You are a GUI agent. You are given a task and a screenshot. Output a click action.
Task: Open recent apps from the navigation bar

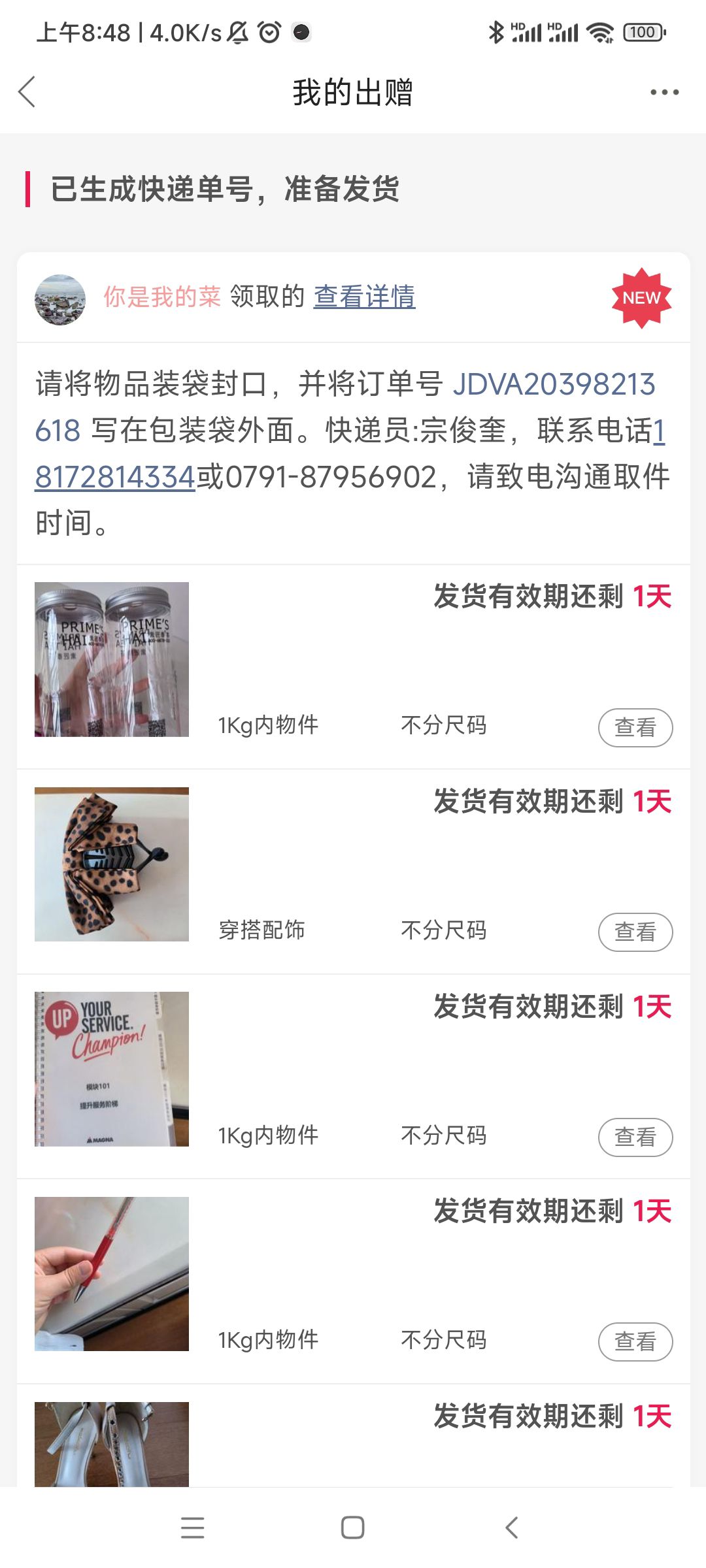click(x=192, y=1527)
